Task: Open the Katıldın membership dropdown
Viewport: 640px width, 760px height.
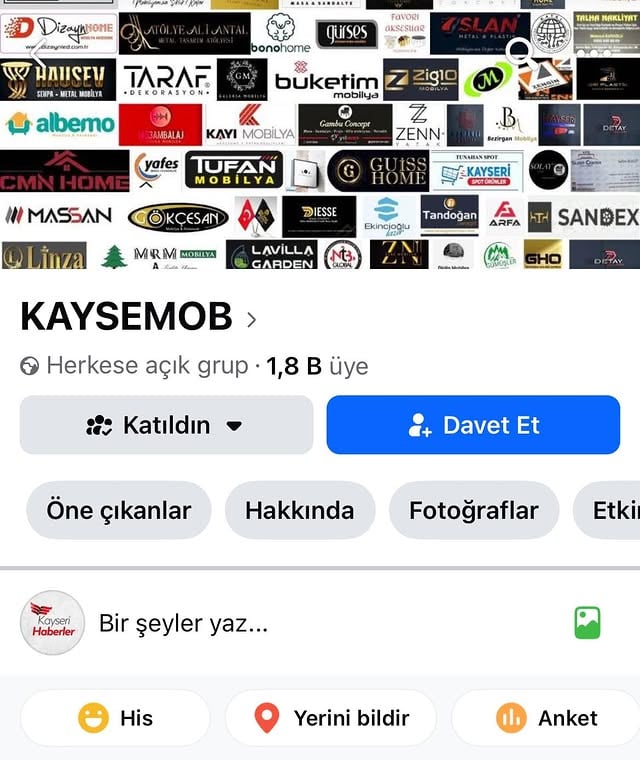Action: pyautogui.click(x=166, y=425)
